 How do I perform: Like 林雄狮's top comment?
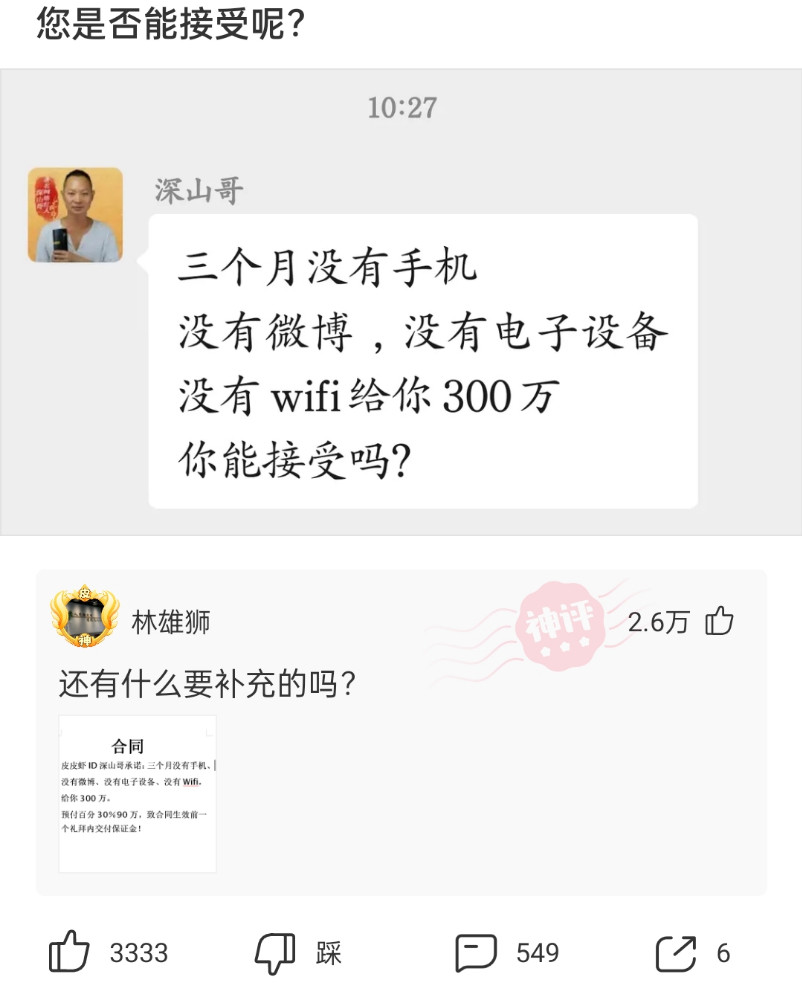(x=719, y=622)
